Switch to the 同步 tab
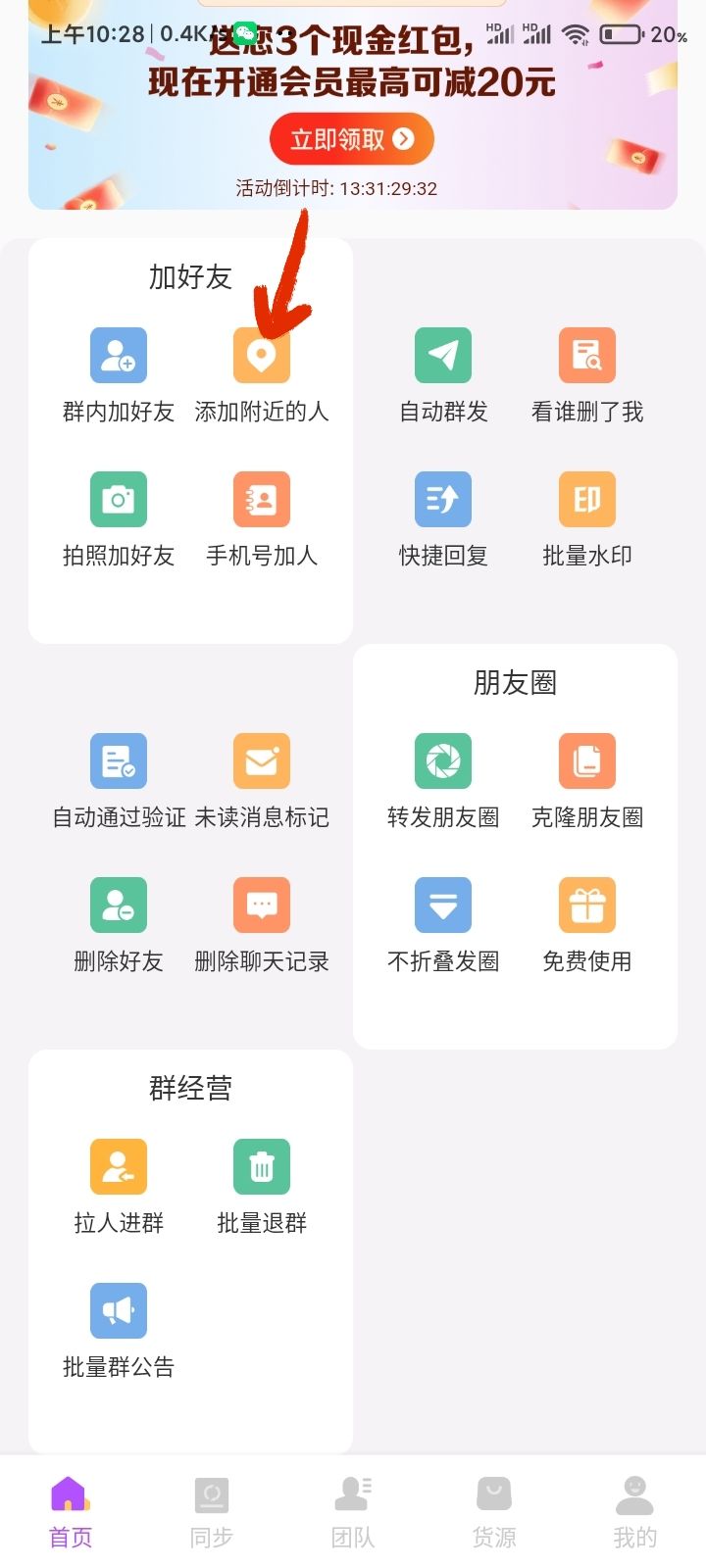 pyautogui.click(x=212, y=1512)
